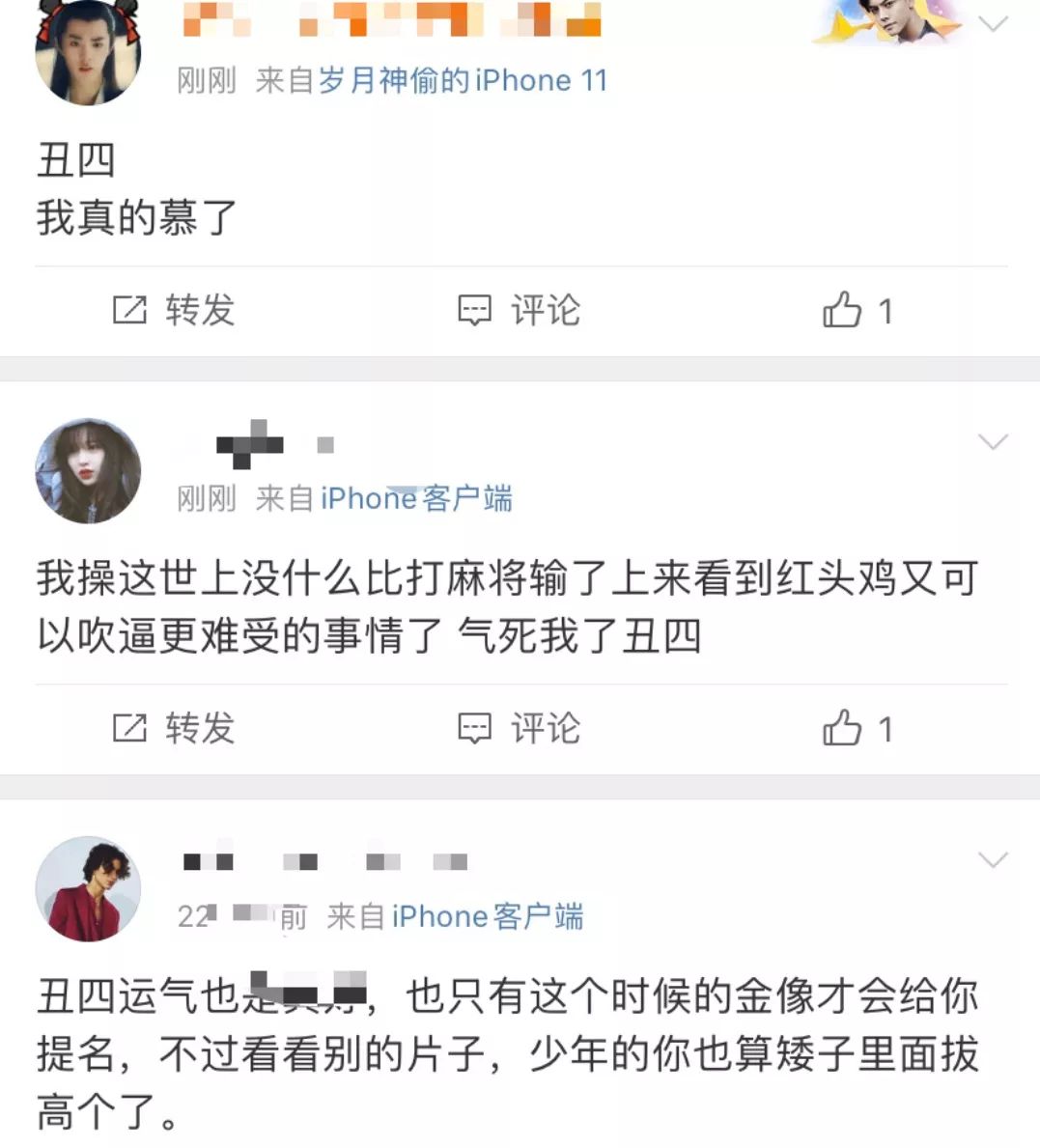
Task: Open the "岁月神偷的iPhone 11" source link
Action: (462, 80)
